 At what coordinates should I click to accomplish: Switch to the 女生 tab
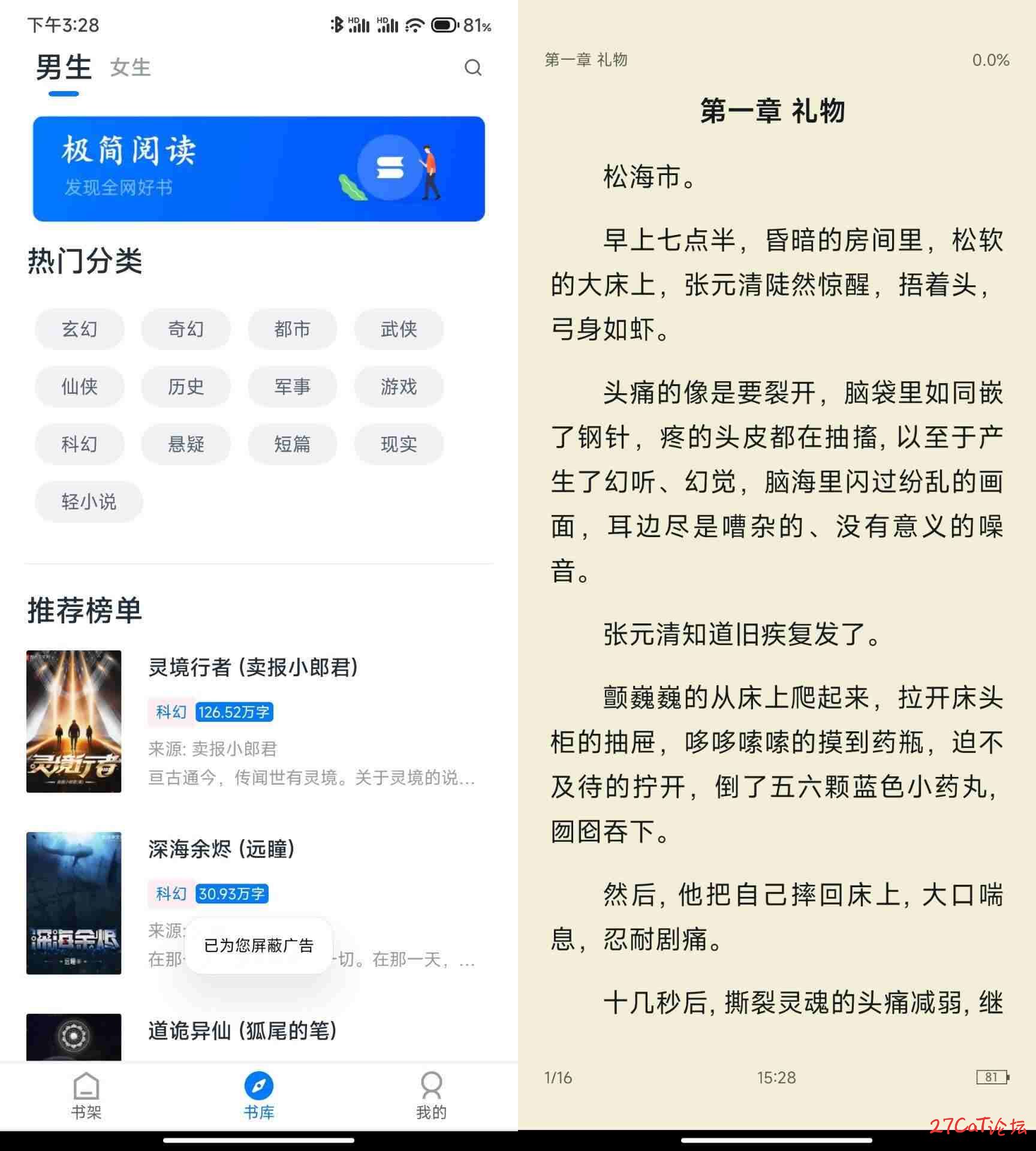pos(130,68)
